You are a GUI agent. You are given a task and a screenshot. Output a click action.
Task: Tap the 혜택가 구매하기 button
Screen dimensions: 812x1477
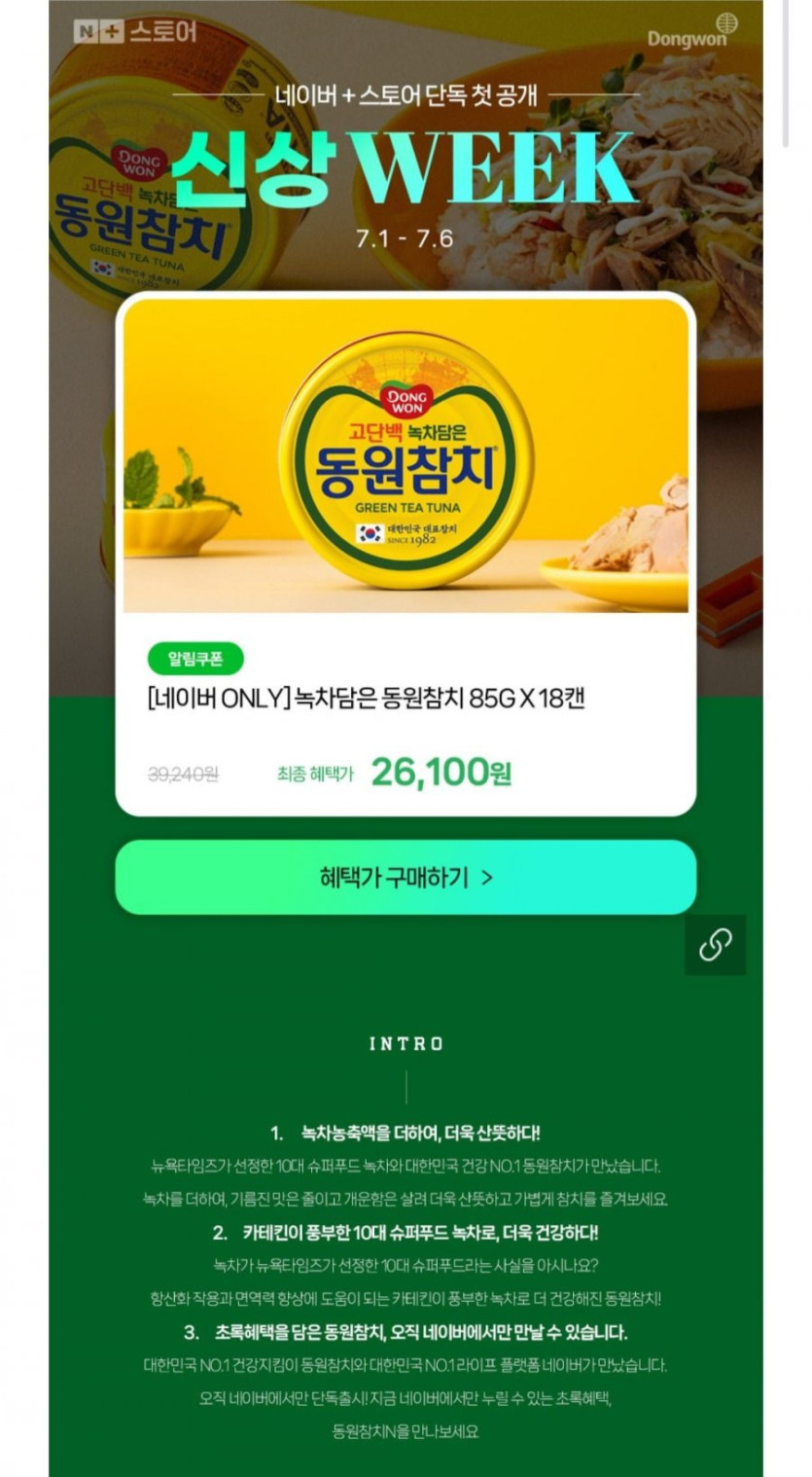click(406, 878)
